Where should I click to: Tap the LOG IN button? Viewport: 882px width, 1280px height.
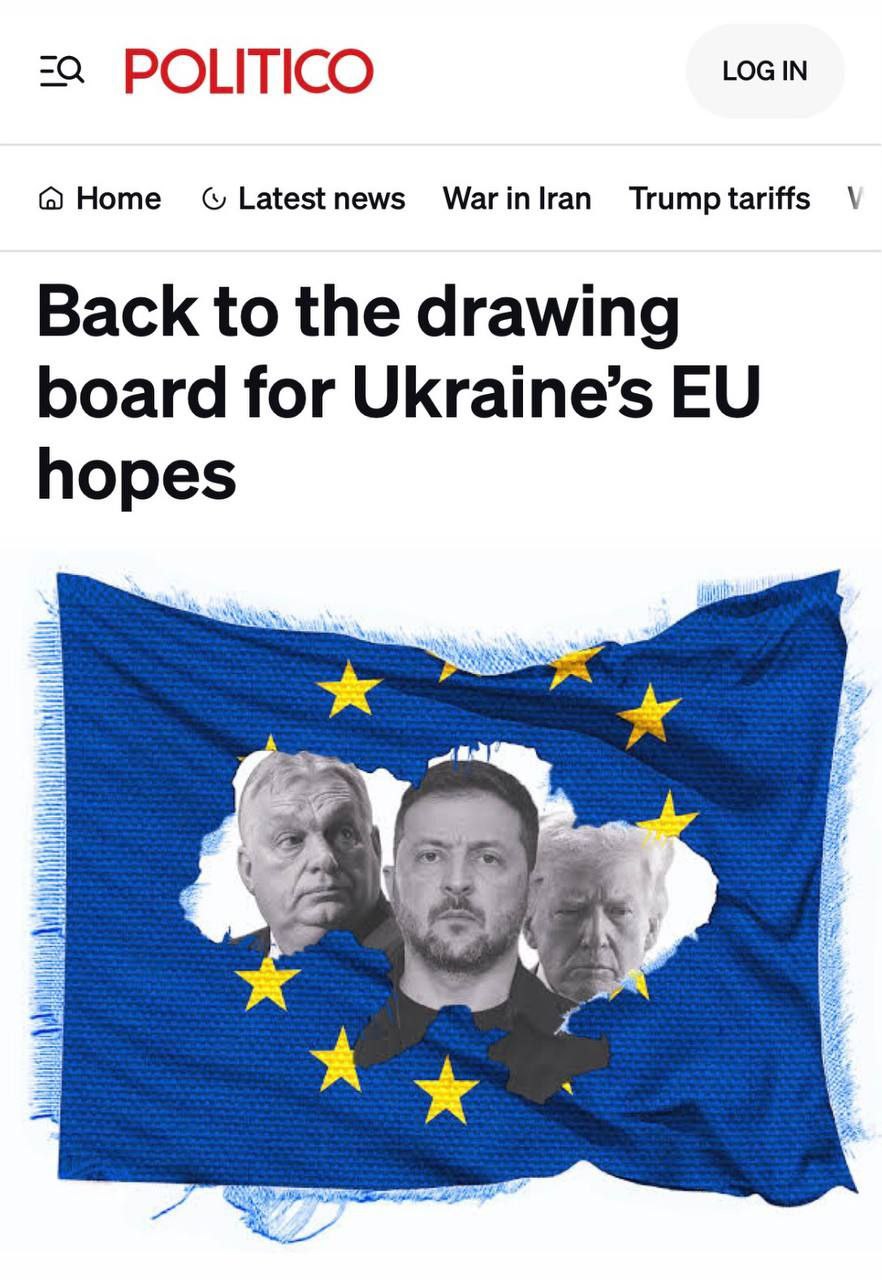tap(764, 71)
